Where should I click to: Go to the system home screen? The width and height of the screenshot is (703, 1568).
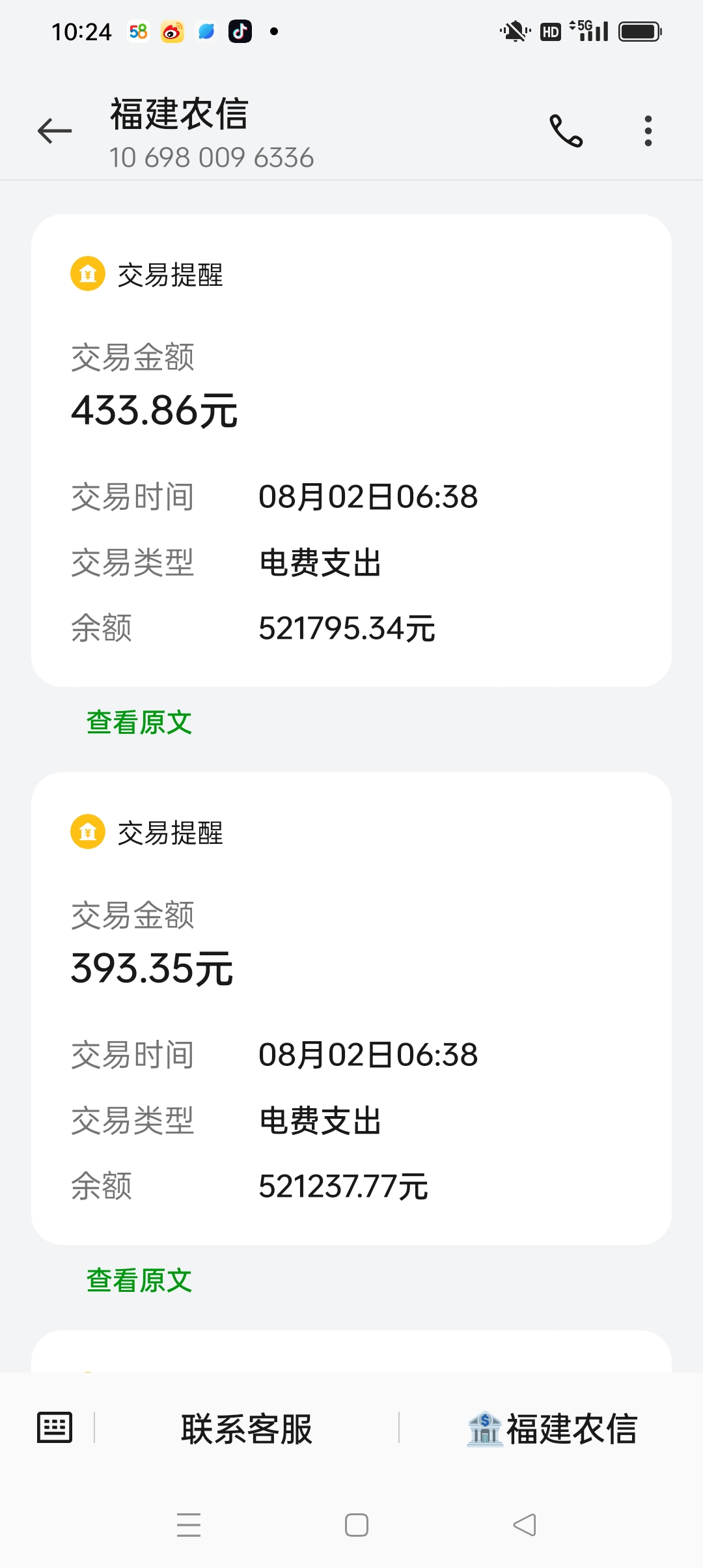[x=357, y=1525]
